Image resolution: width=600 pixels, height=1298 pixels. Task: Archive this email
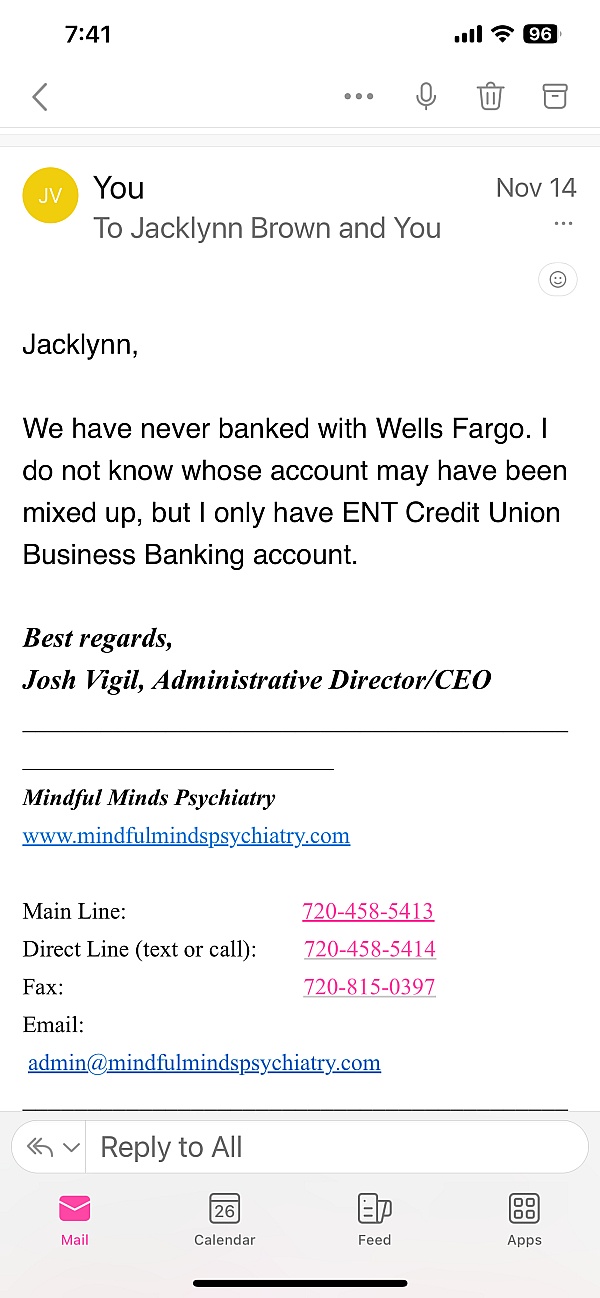(x=554, y=96)
